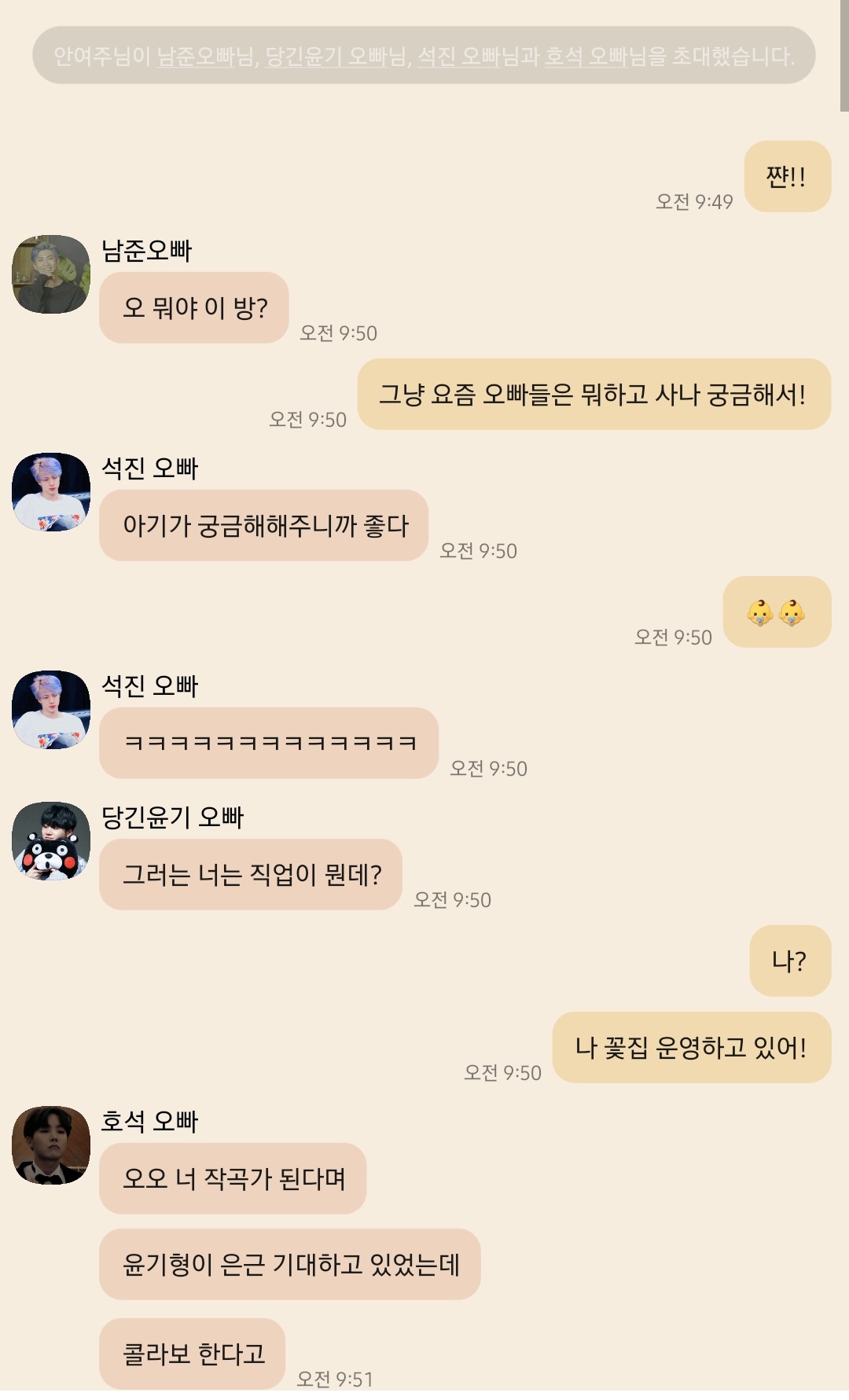Tap the underlined 남준오빠님 name in invite notice
This screenshot has width=849, height=1400.
[x=205, y=57]
